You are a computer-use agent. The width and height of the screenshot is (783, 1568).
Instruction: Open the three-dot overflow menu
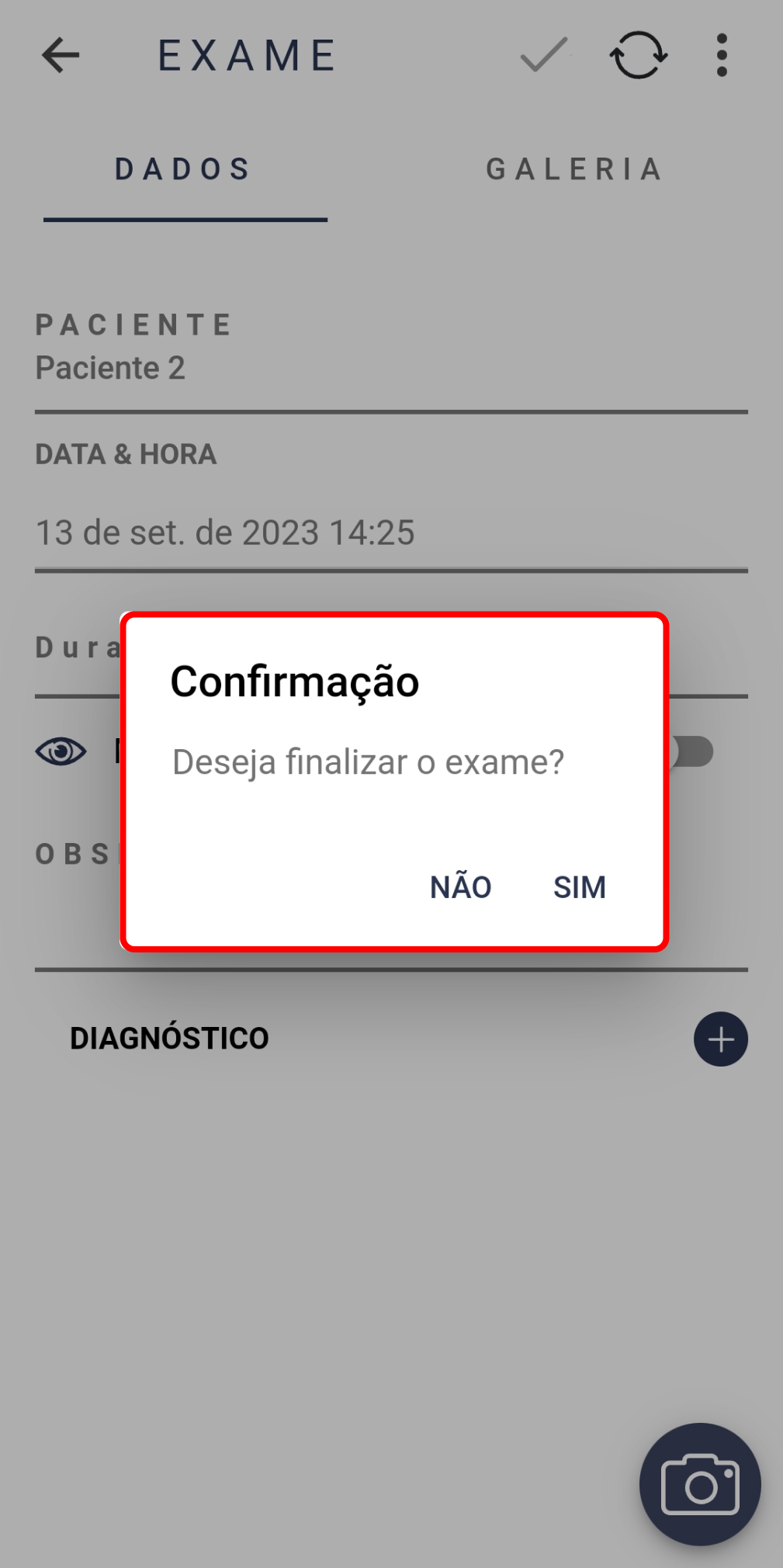[722, 55]
